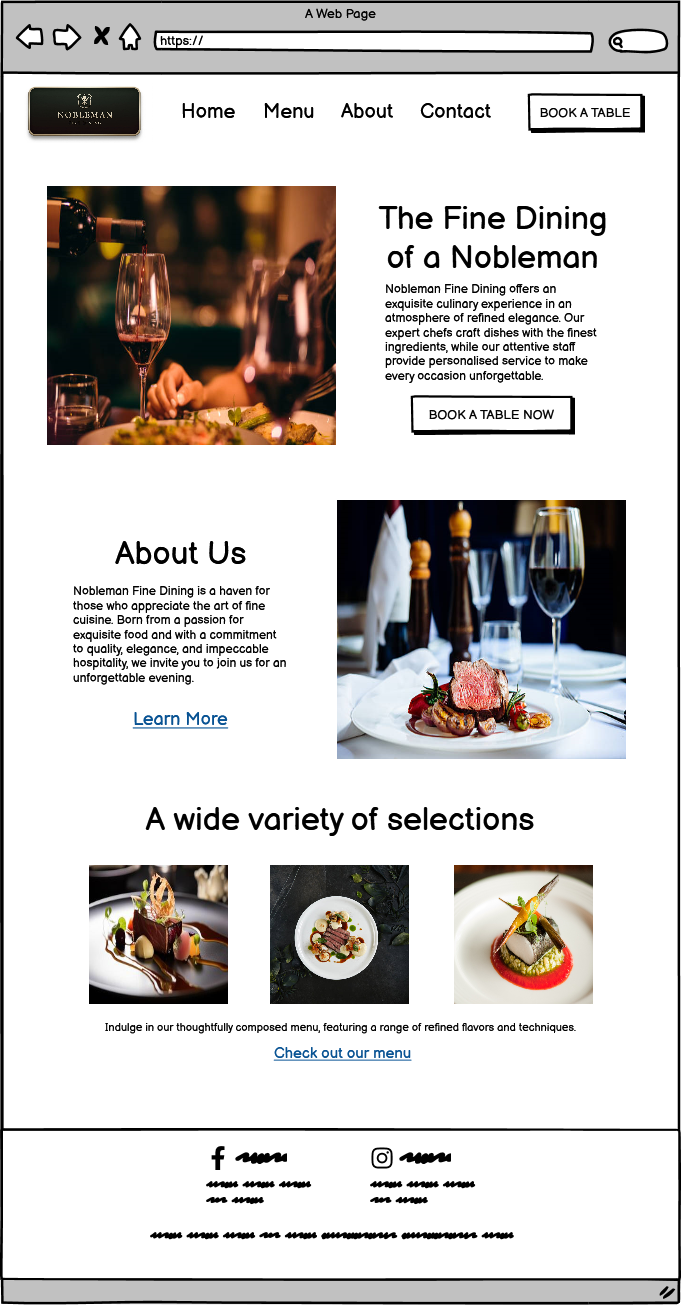Go back with the browser back arrow
Screen dimensions: 681x1305
[30, 38]
